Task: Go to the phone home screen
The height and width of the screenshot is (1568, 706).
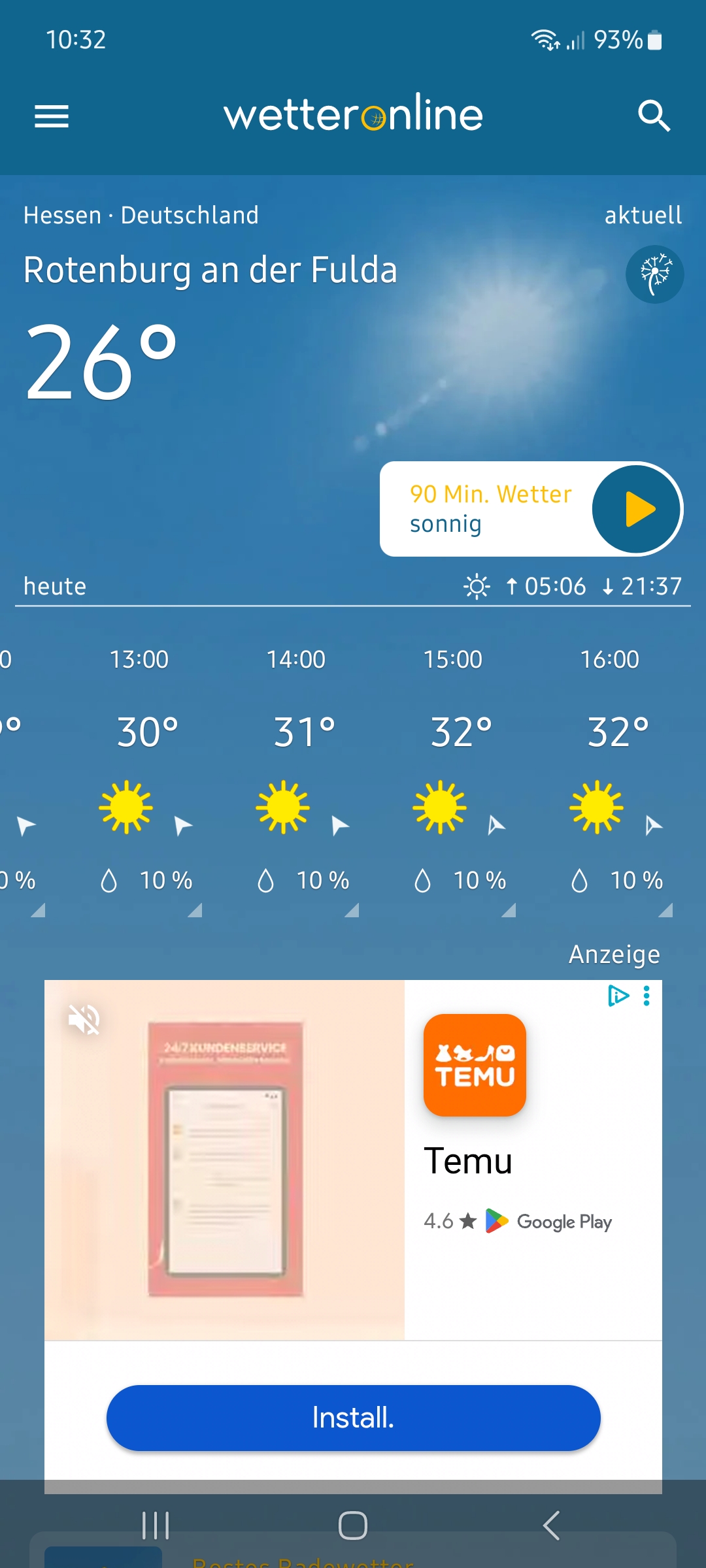Action: pos(353,1526)
